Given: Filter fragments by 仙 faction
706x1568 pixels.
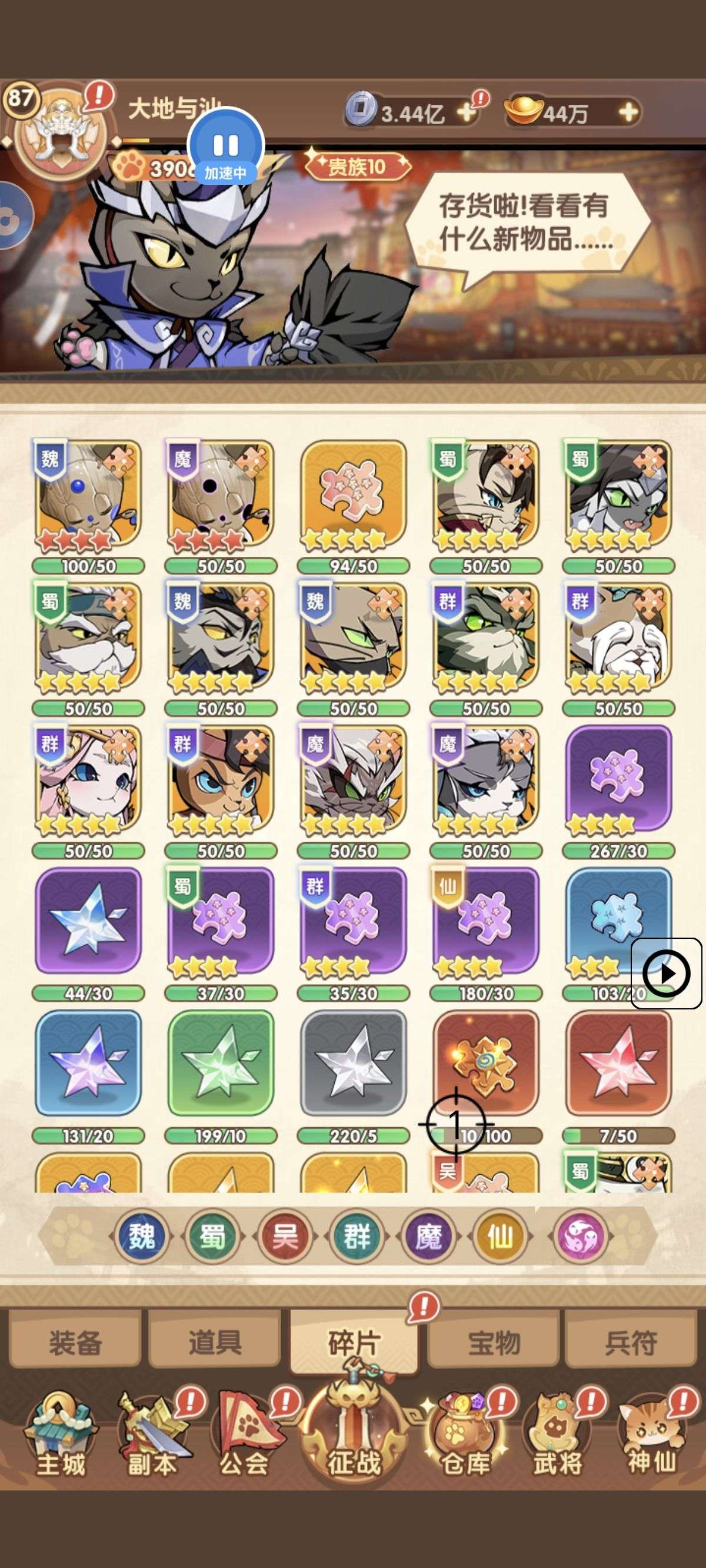Looking at the screenshot, I should pyautogui.click(x=499, y=1236).
